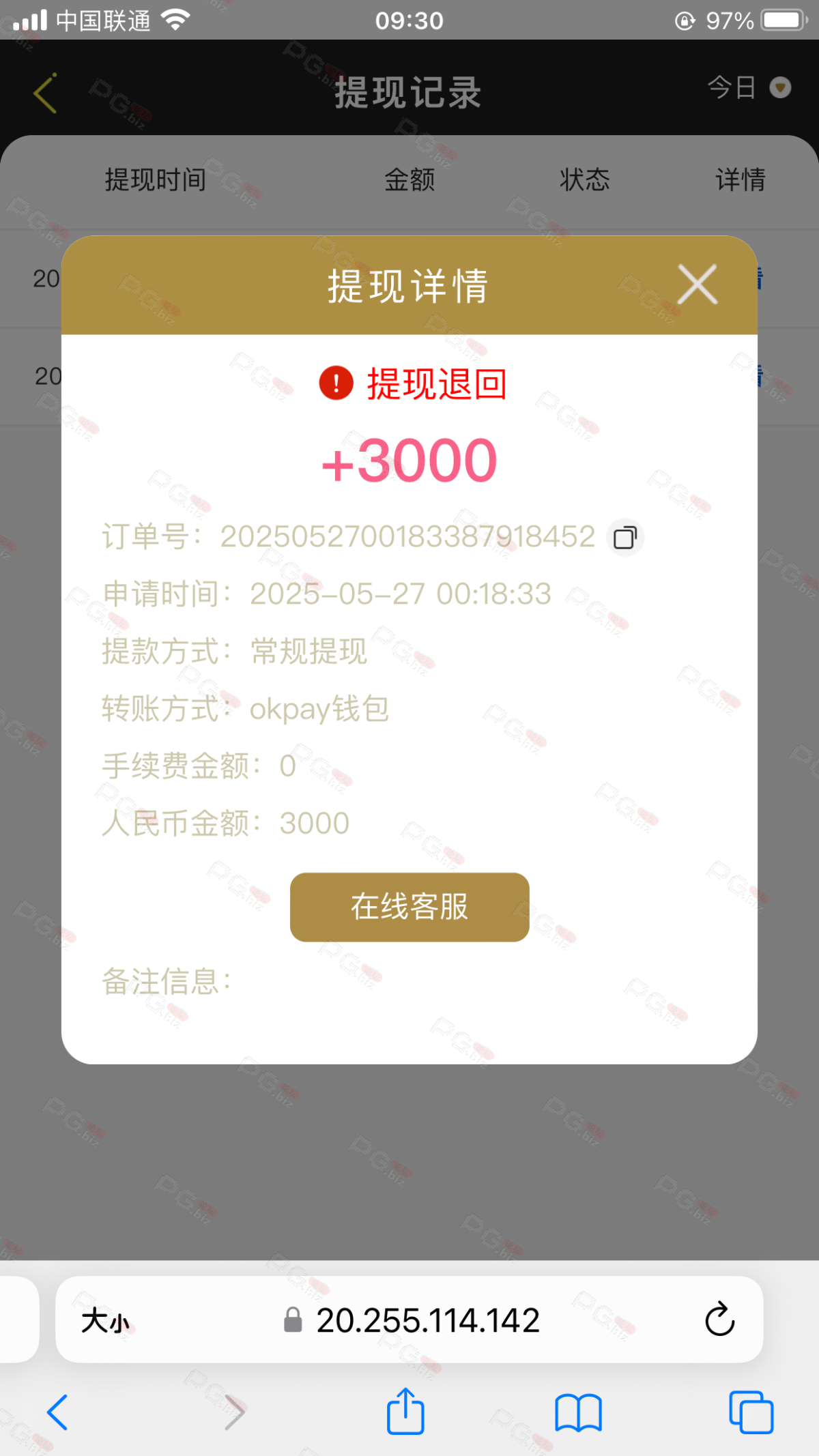
Task: Contact 在线客服 support
Action: coord(409,907)
